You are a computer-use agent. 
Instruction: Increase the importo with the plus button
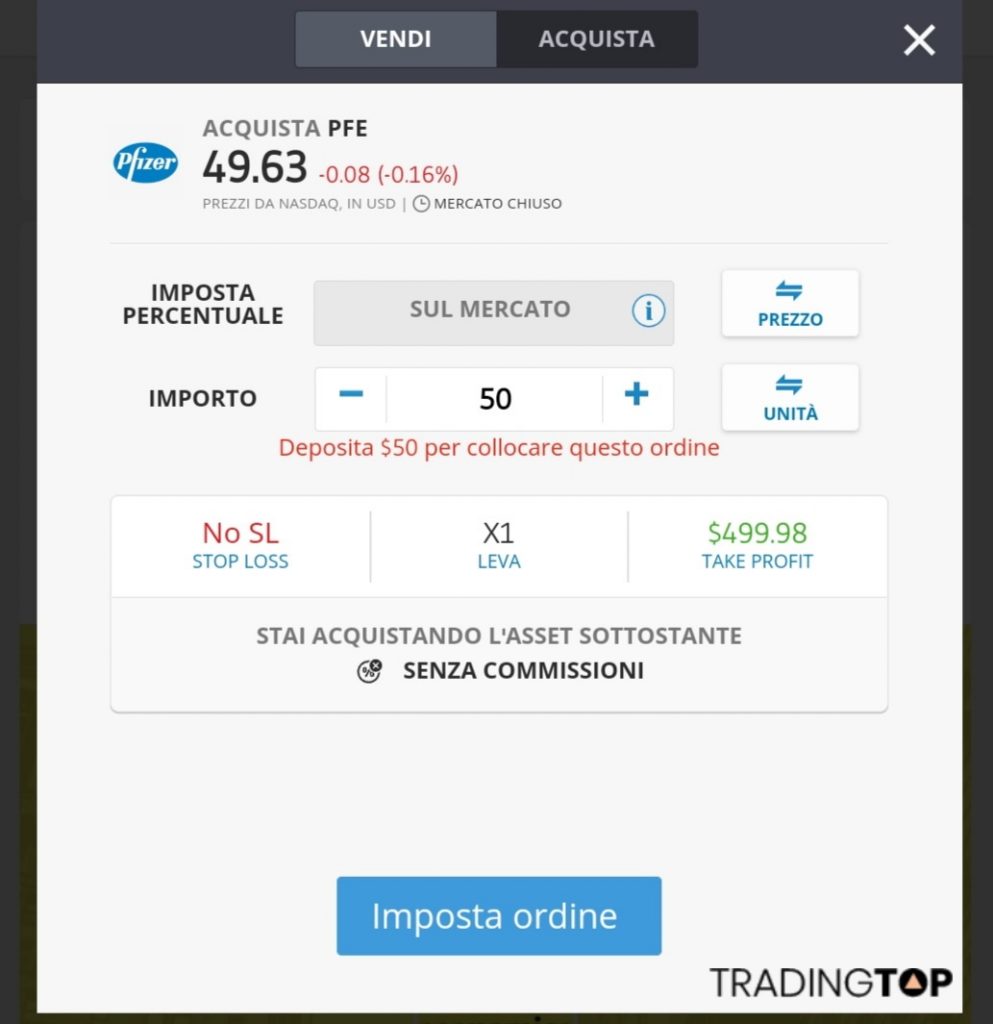click(x=637, y=396)
